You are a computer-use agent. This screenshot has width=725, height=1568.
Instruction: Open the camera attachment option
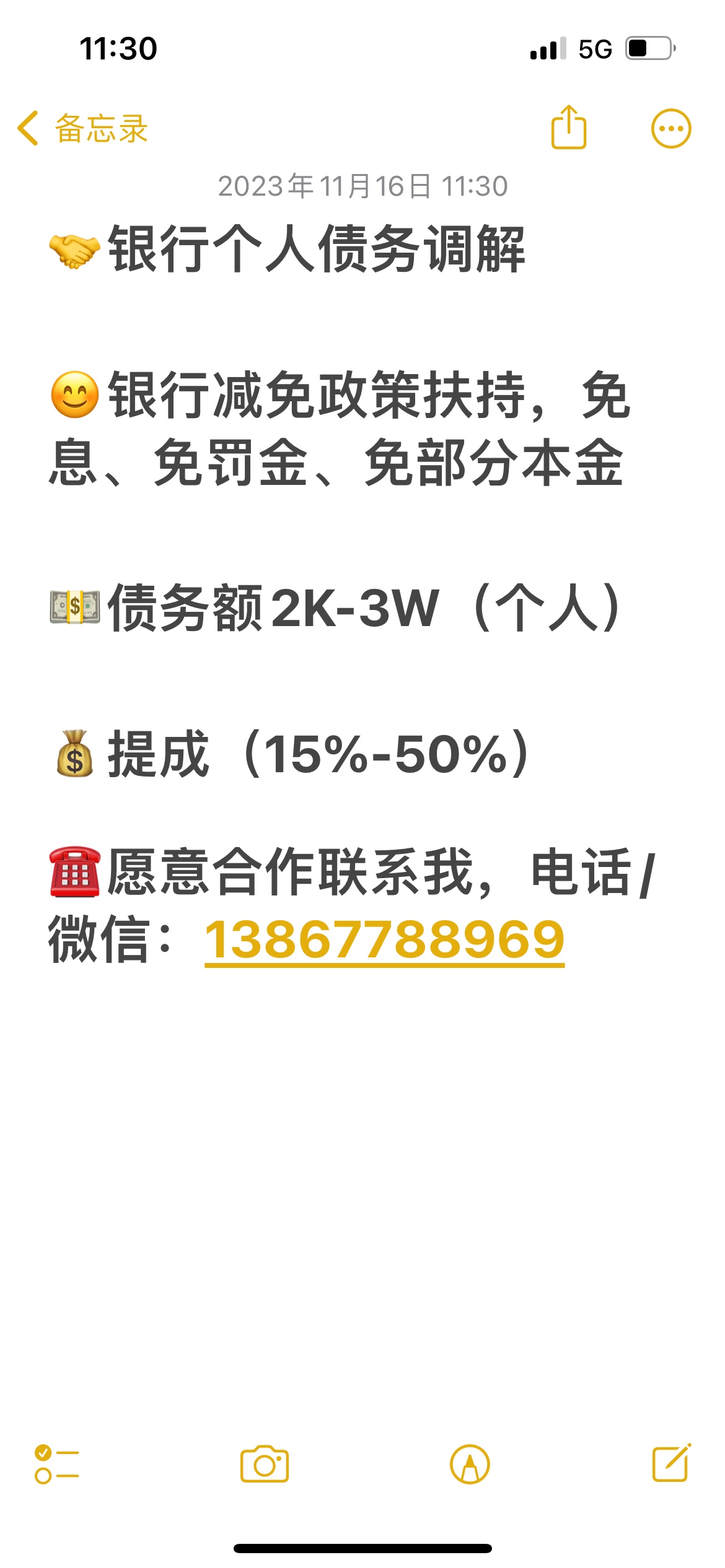point(265,1464)
